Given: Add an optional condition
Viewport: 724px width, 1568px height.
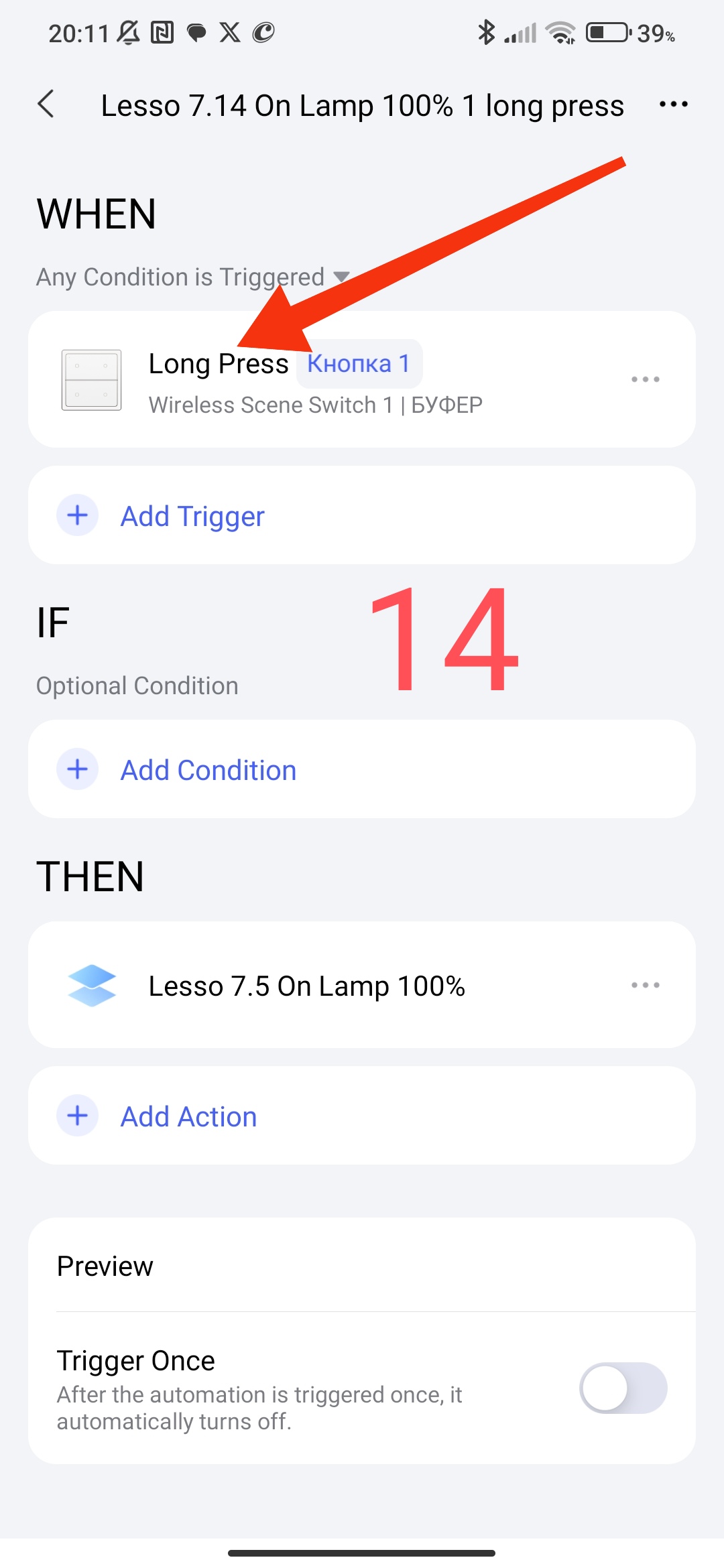Looking at the screenshot, I should coord(208,770).
